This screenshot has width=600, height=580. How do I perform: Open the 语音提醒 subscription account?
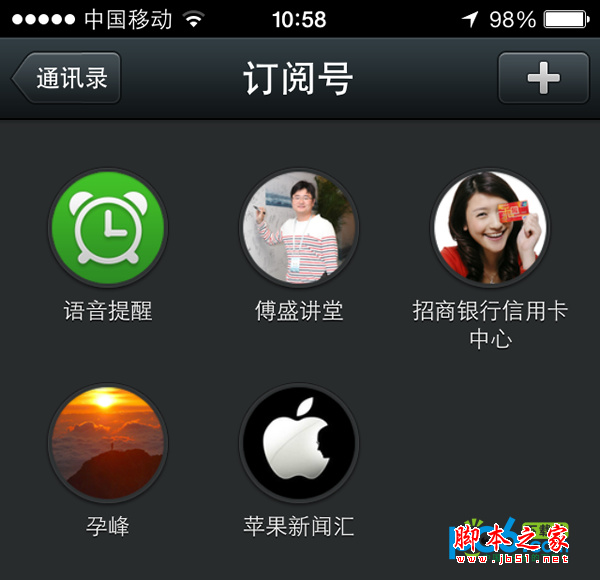click(x=108, y=228)
